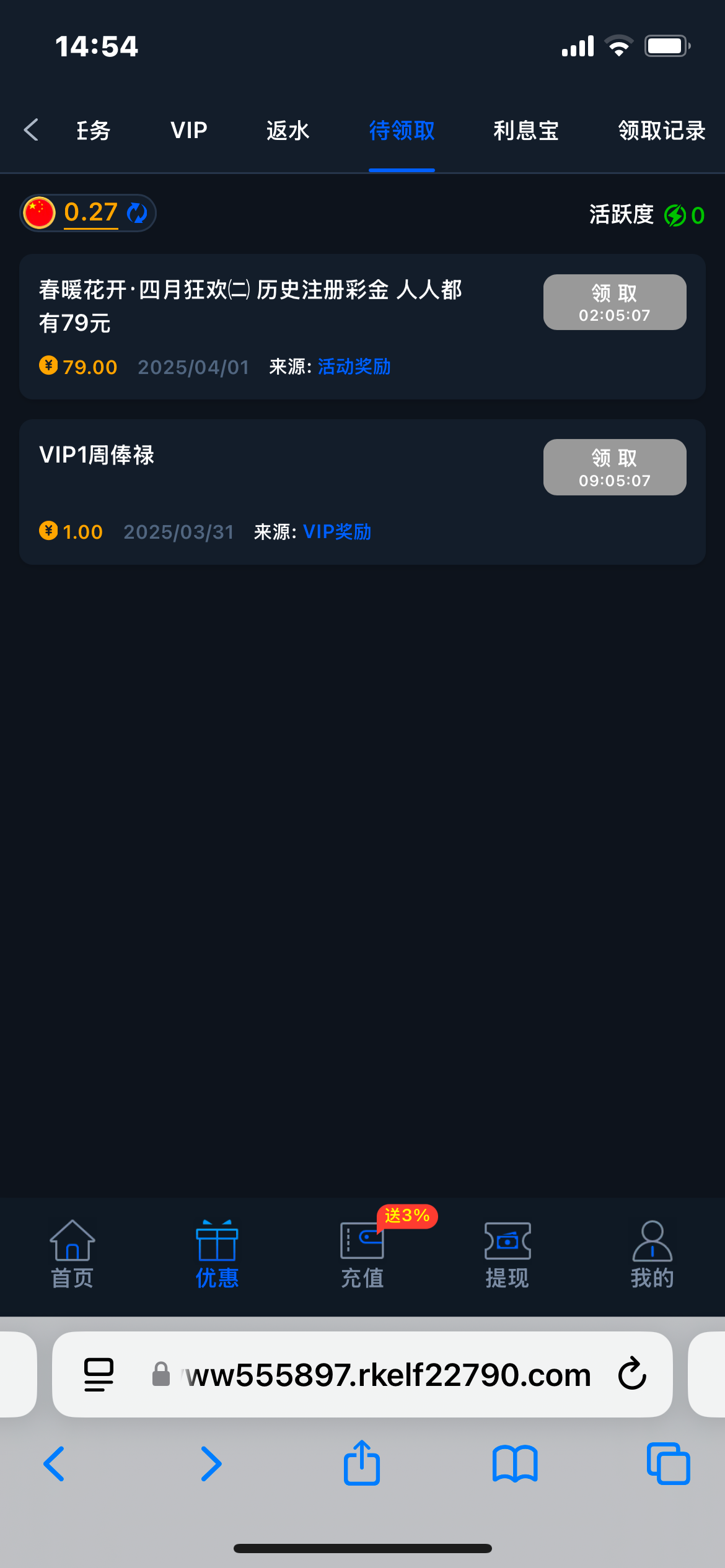Click the green 活跃度 lightning icon
This screenshot has height=1568, width=725.
click(x=675, y=216)
